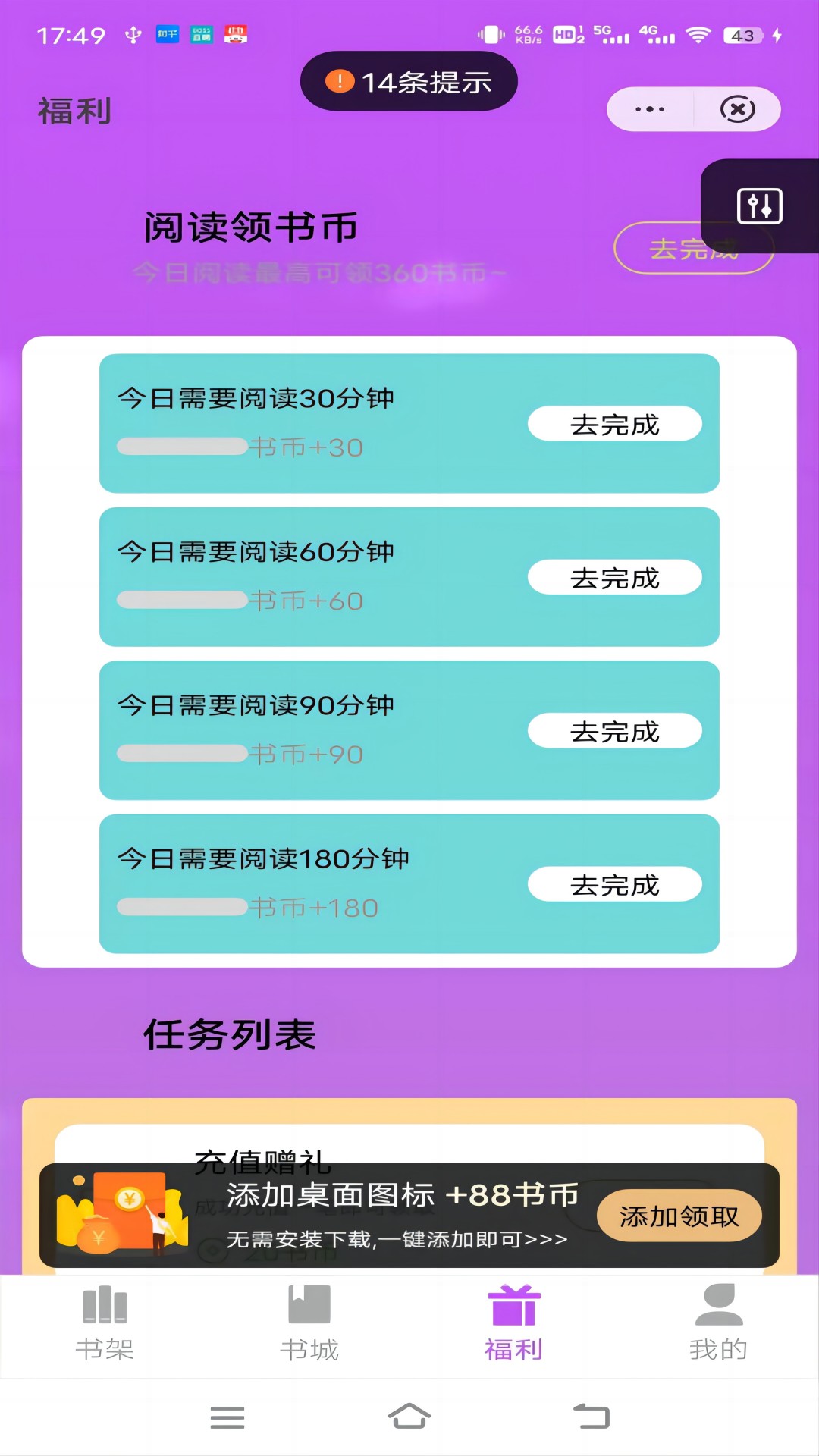
Task: Click 去完成 for the 180分钟 reading task
Action: pyautogui.click(x=614, y=883)
